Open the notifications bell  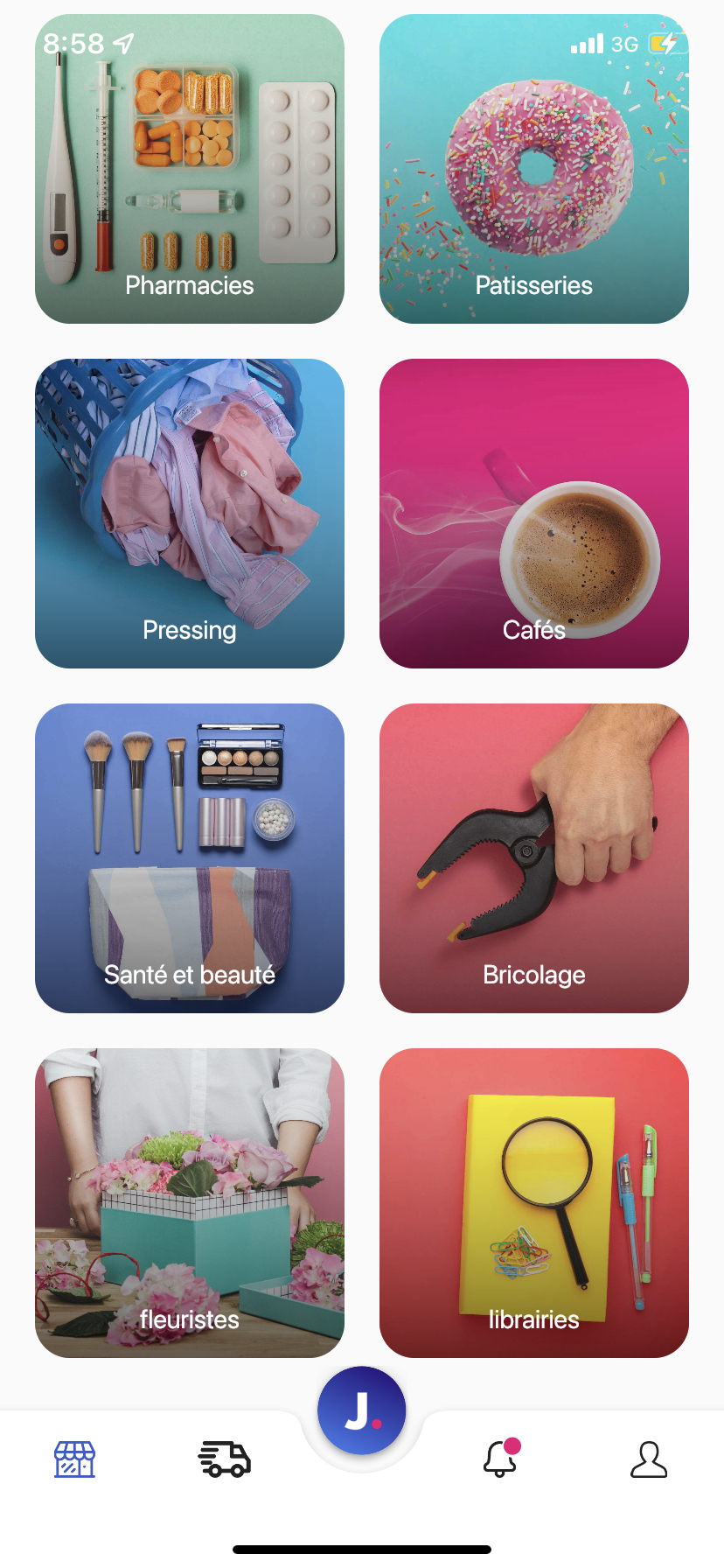500,1459
